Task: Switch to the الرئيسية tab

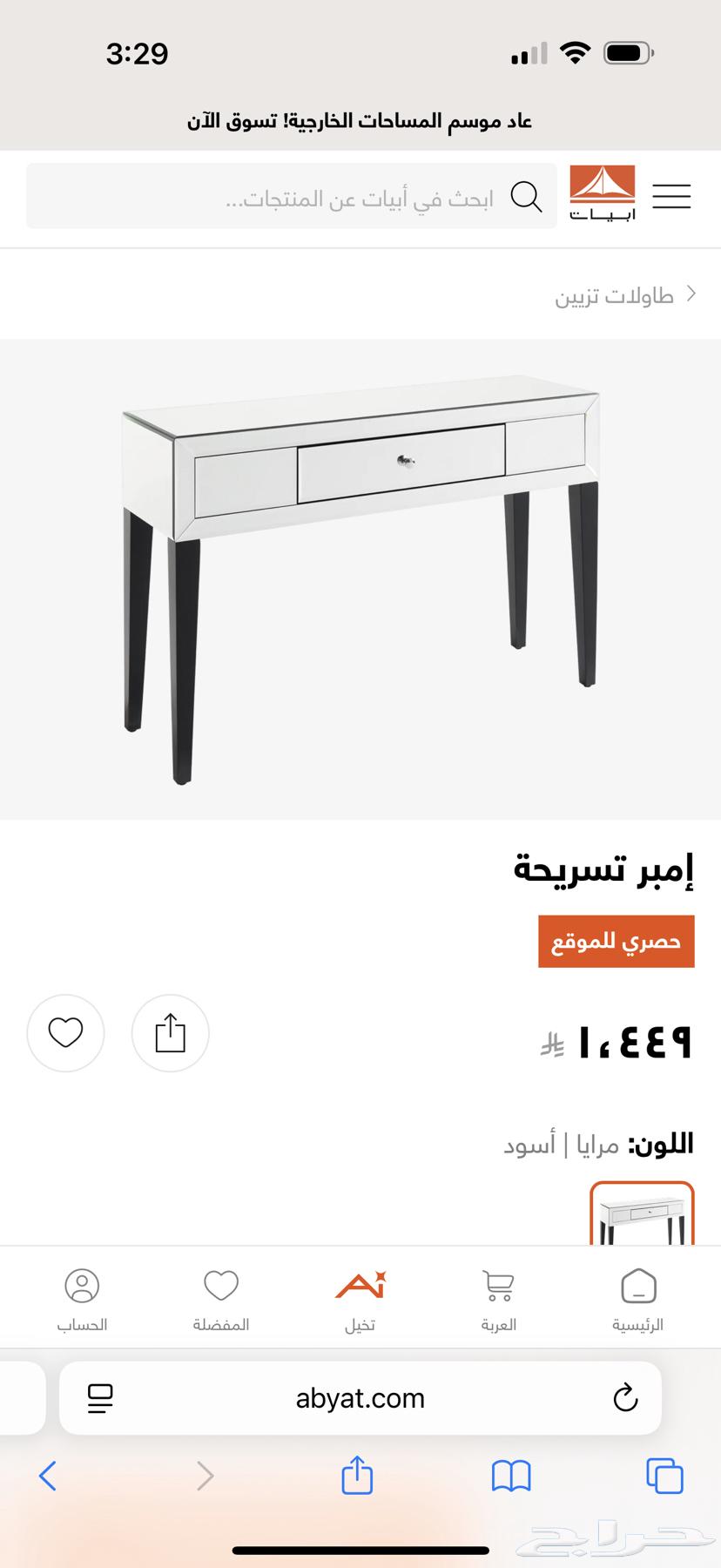Action: pos(637,1300)
